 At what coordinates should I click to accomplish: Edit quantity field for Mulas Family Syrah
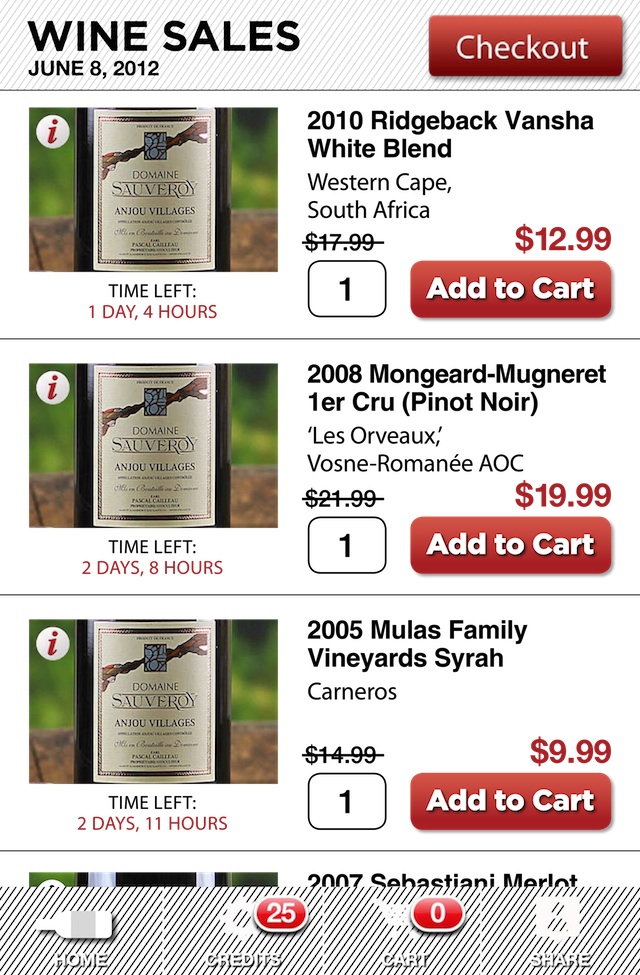tap(346, 801)
